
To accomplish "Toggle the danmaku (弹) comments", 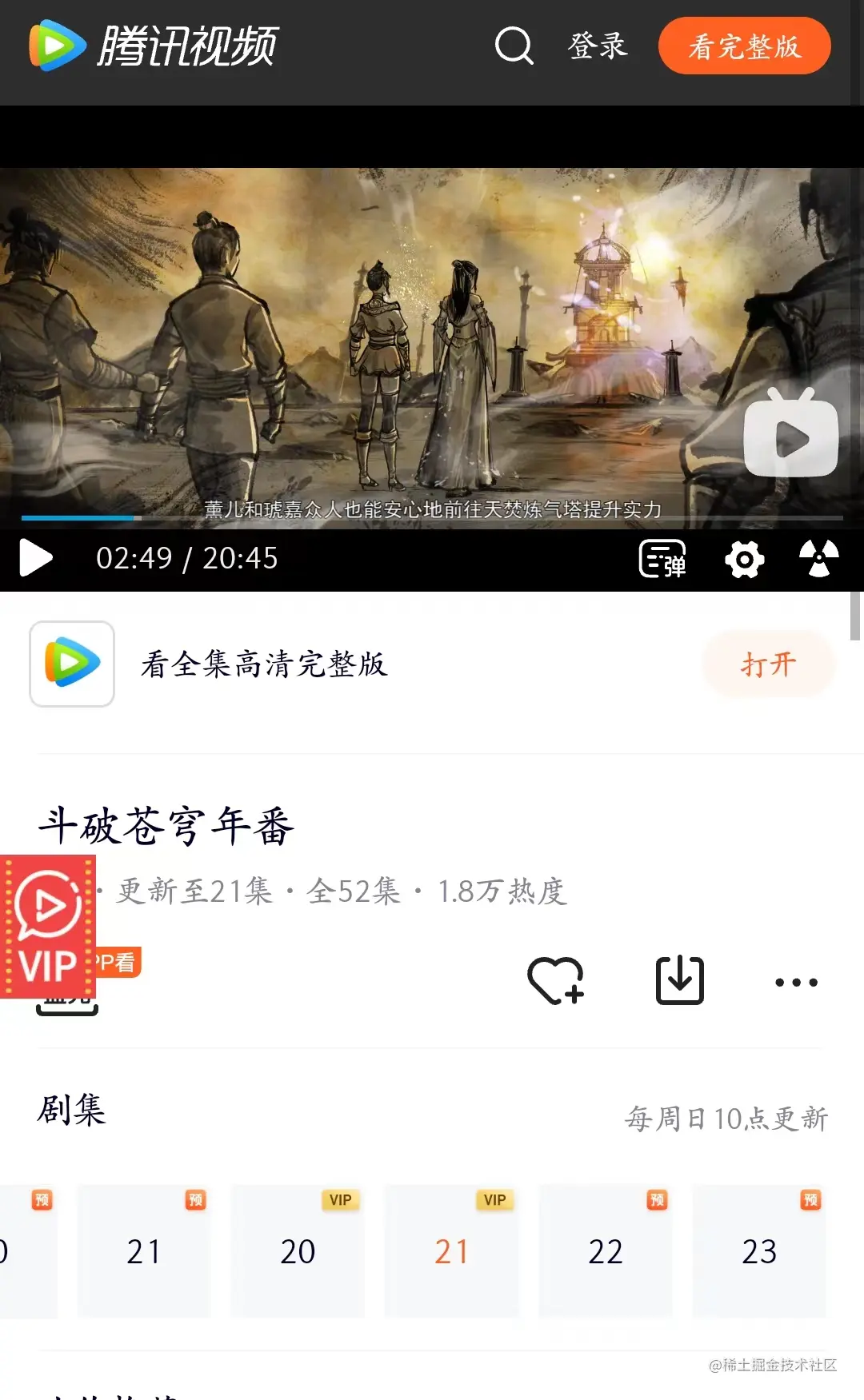I will (x=662, y=558).
